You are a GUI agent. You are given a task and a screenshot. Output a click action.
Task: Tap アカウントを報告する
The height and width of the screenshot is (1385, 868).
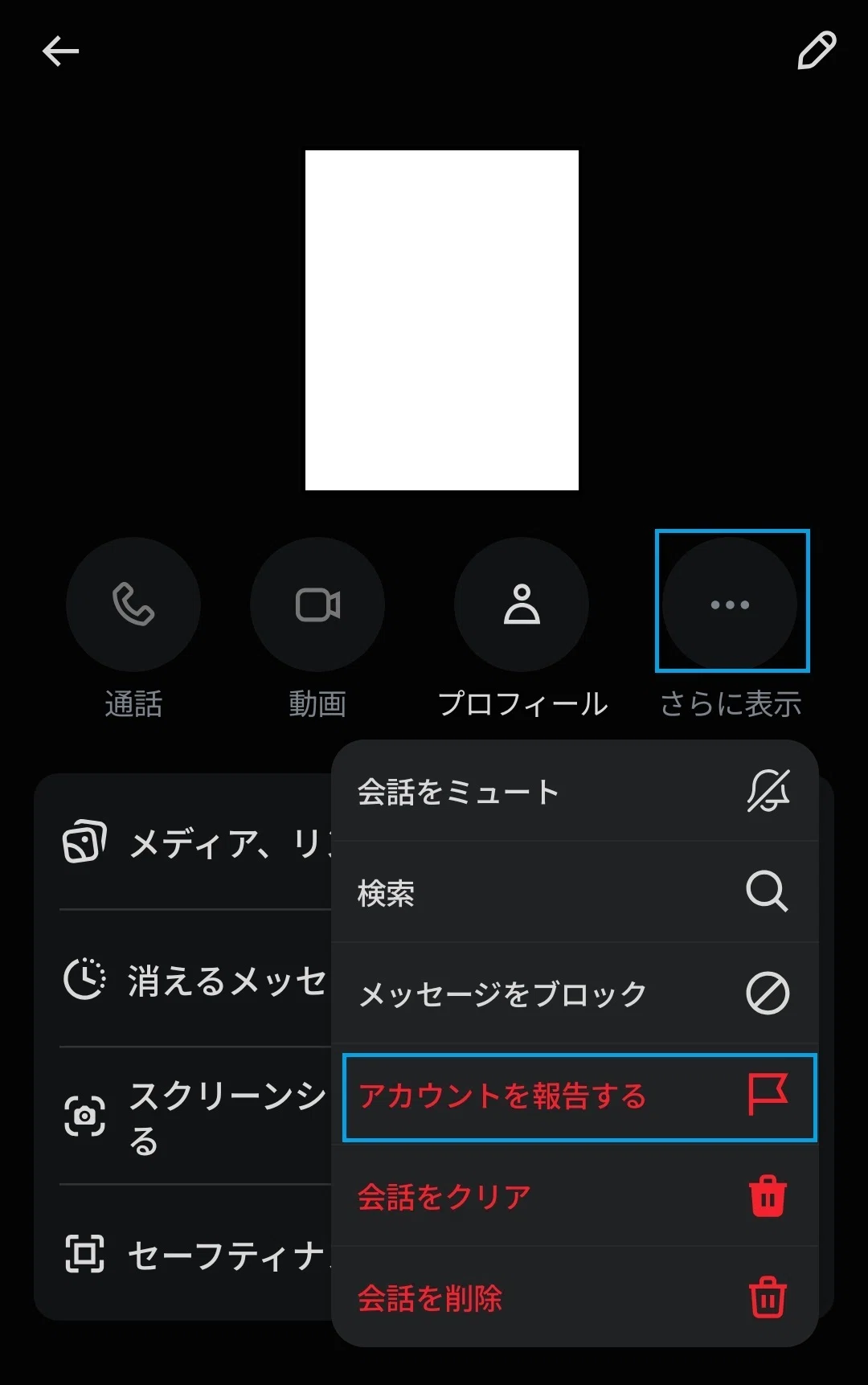point(579,1097)
